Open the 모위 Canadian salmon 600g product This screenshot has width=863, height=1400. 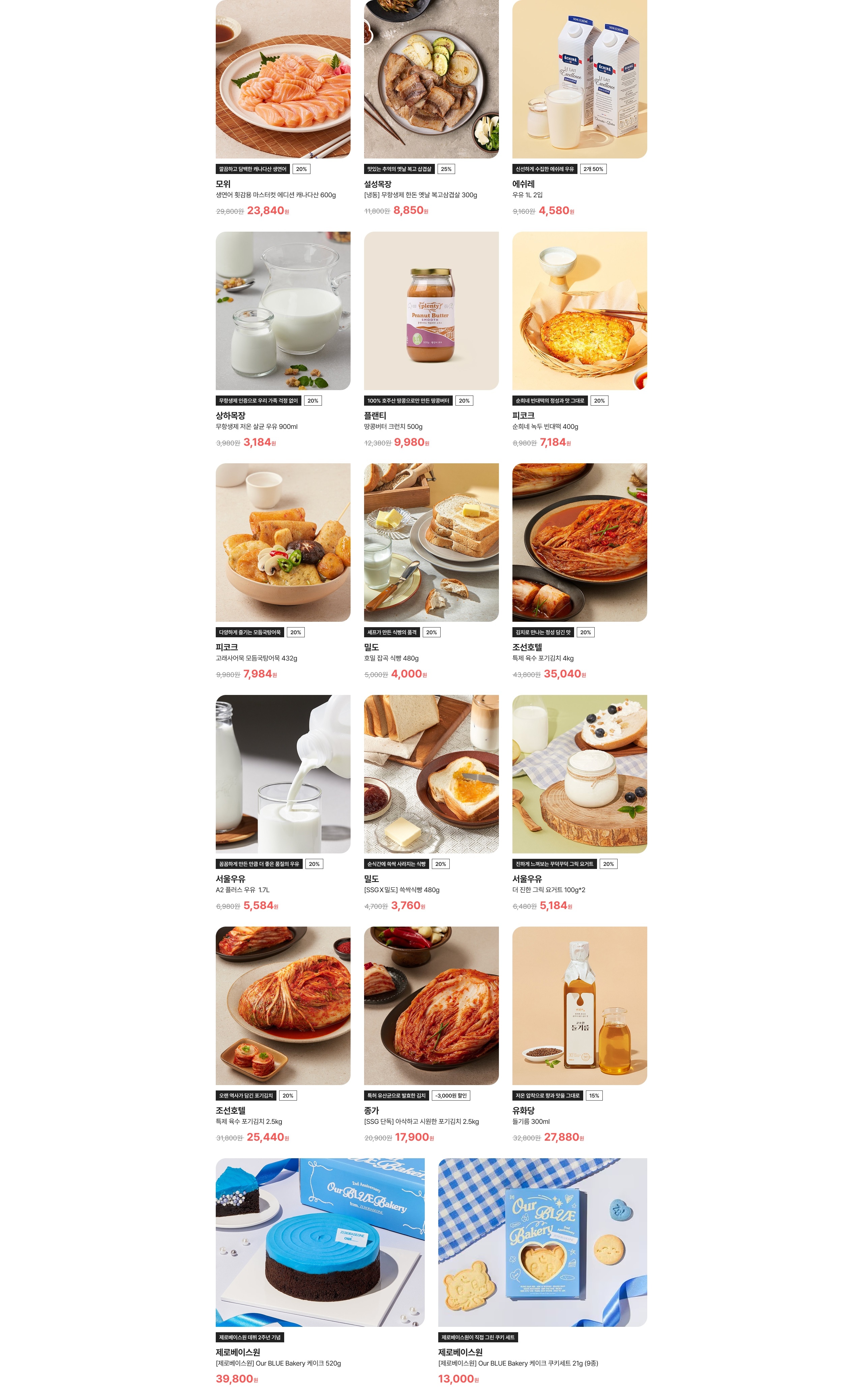click(282, 80)
